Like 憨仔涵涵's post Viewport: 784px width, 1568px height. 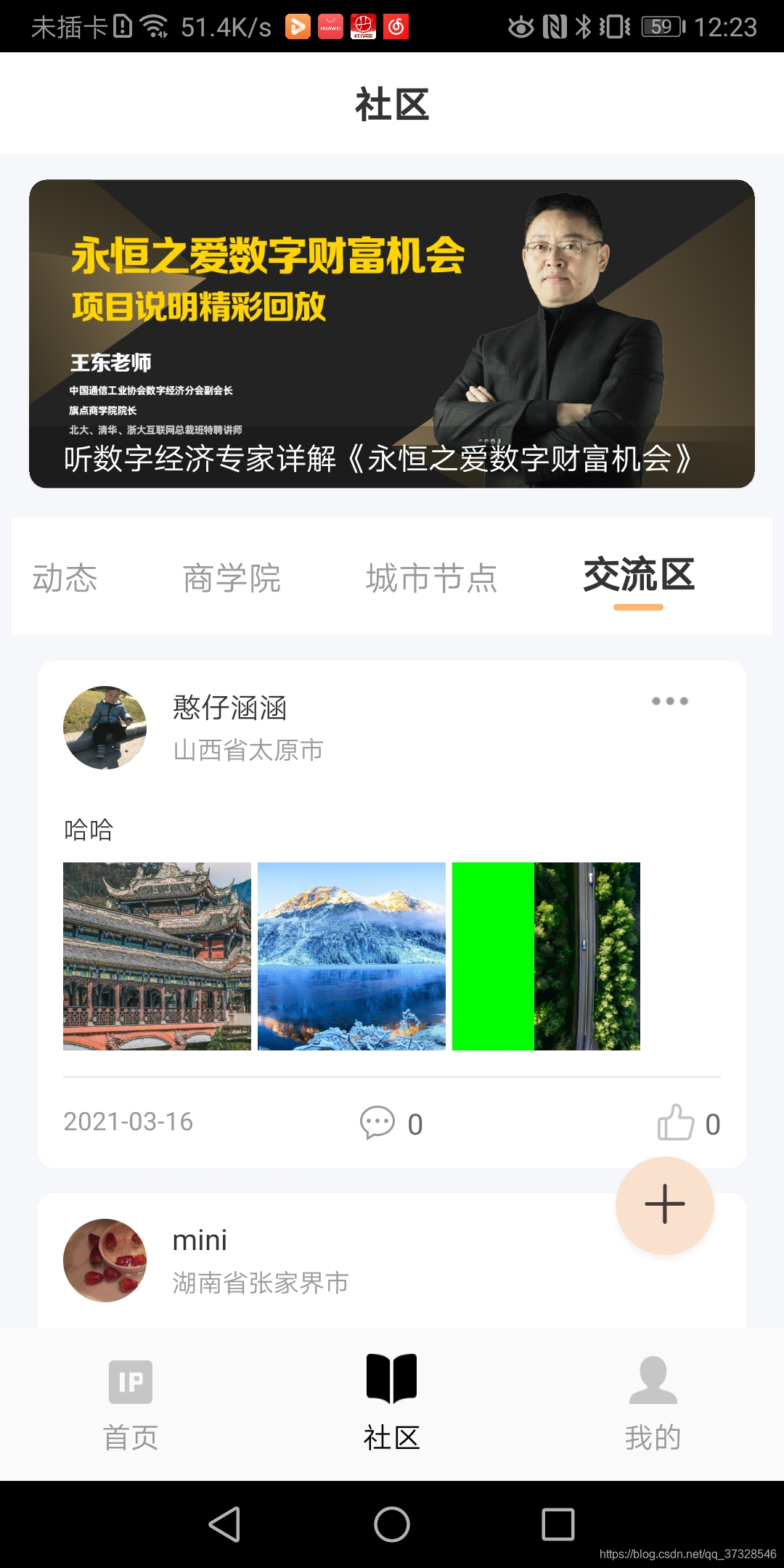(x=676, y=1123)
